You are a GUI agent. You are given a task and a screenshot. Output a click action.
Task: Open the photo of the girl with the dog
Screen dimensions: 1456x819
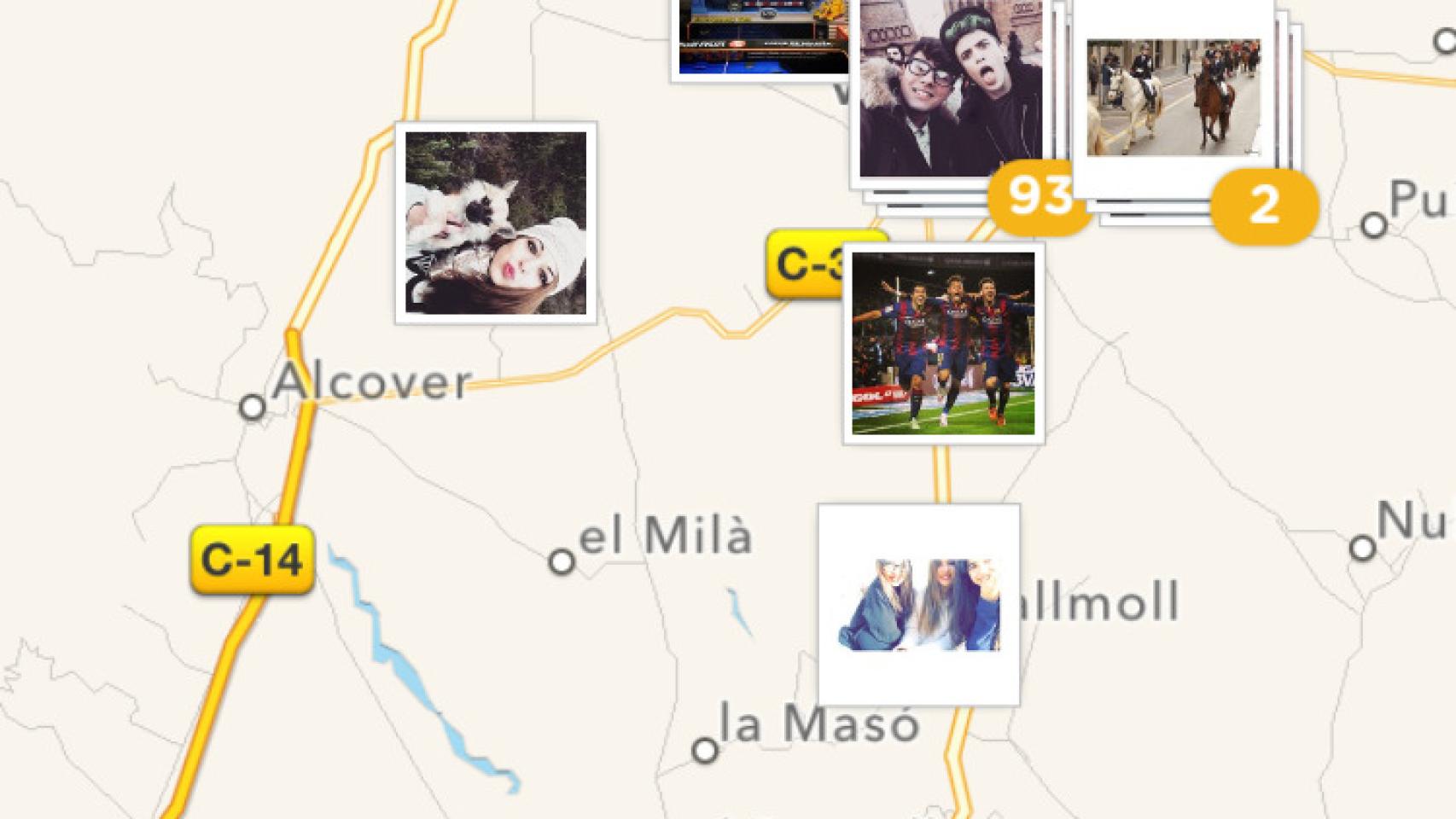click(495, 223)
